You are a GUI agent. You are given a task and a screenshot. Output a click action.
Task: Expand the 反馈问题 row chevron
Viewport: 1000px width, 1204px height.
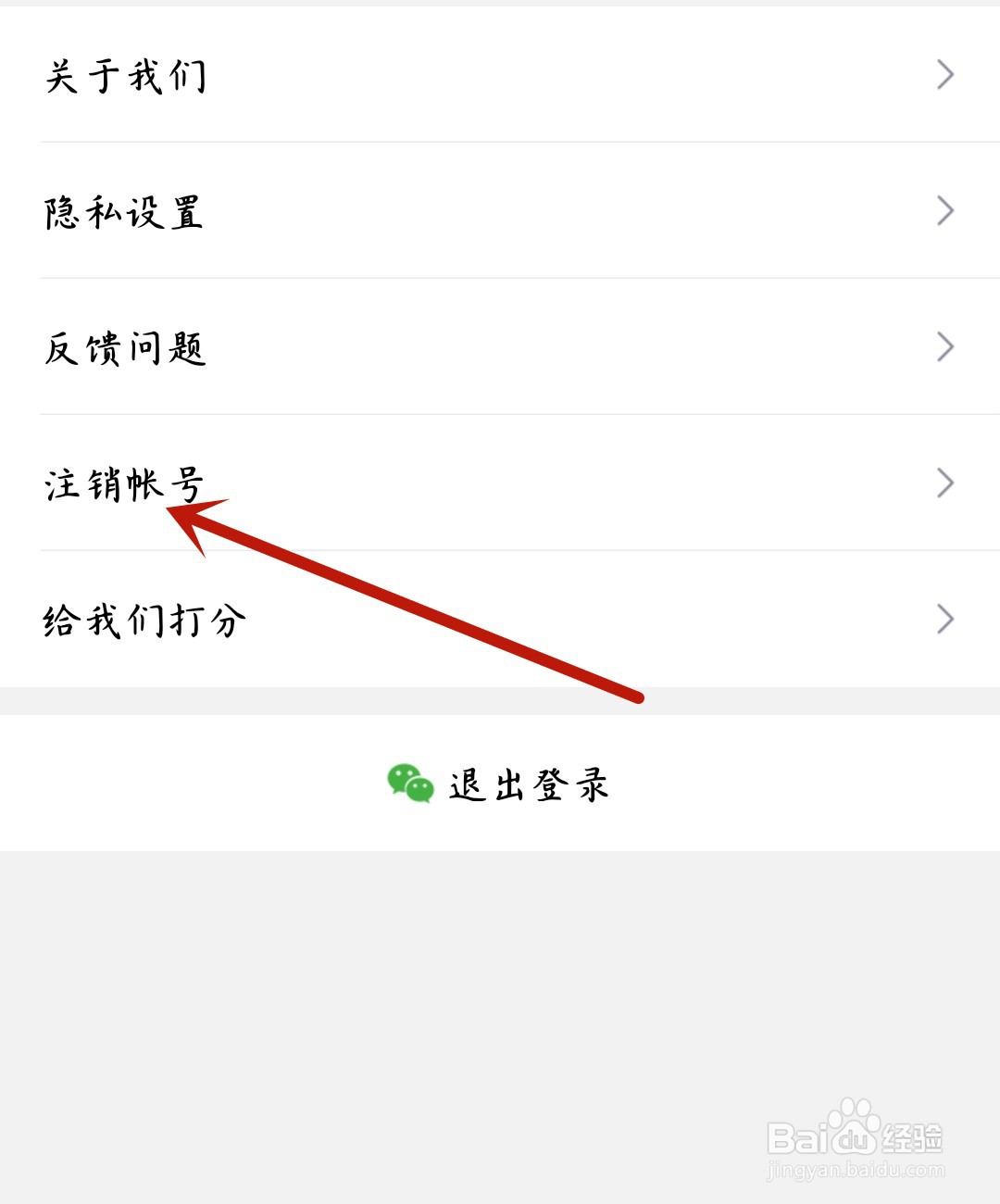(x=945, y=346)
